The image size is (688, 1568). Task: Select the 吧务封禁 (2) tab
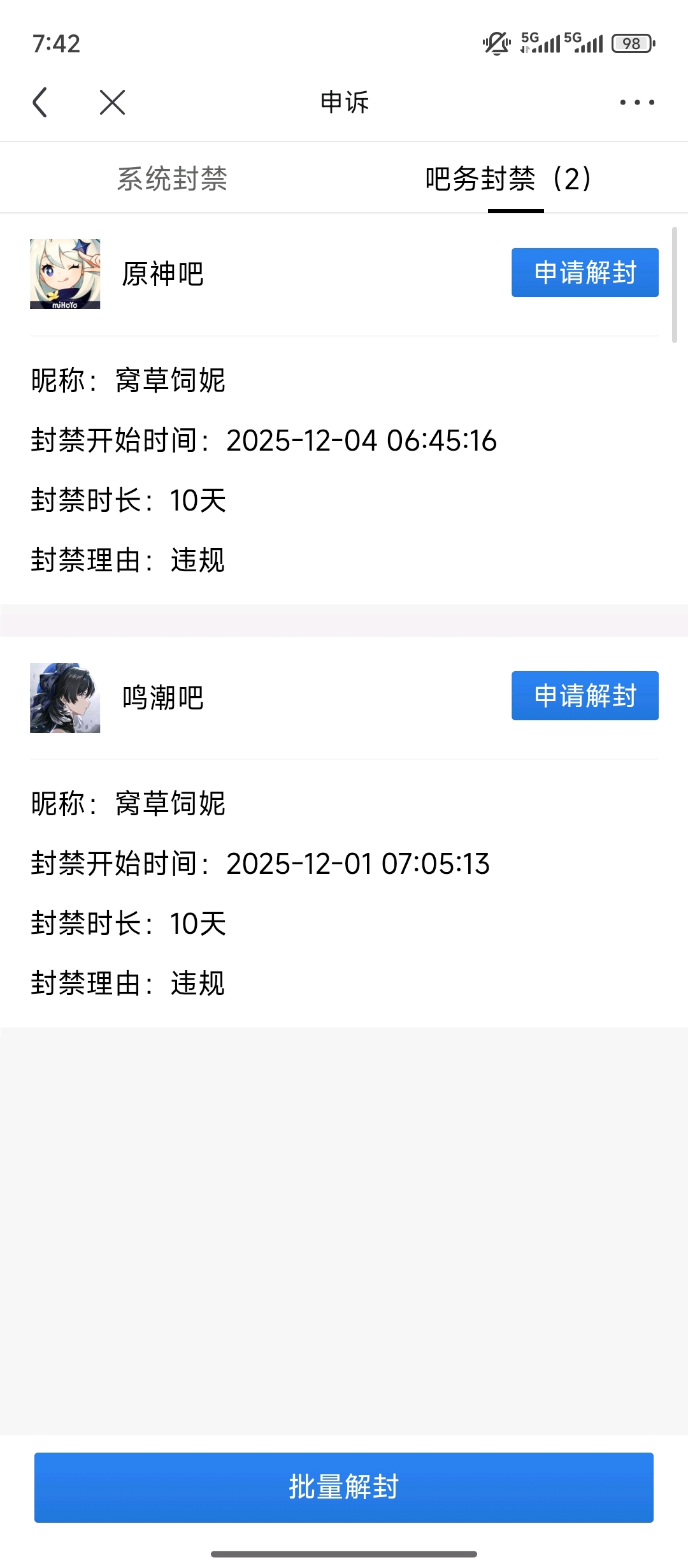508,178
